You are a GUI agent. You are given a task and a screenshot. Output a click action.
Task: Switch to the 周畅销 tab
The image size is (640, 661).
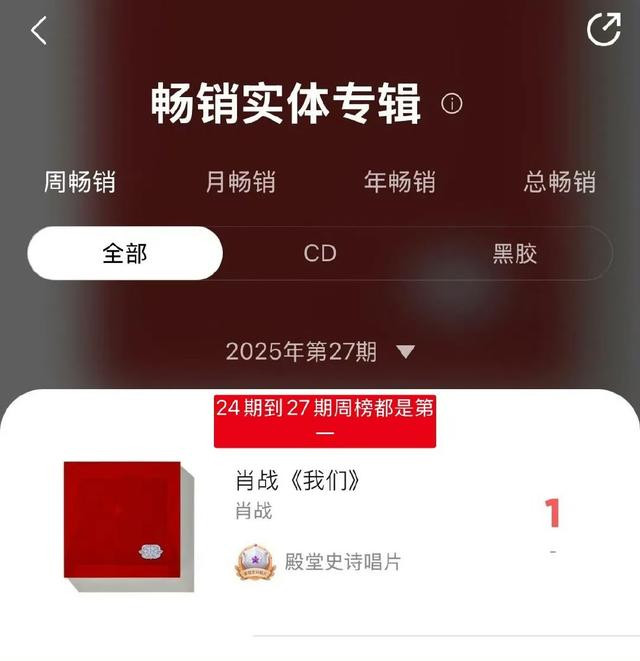coord(80,182)
